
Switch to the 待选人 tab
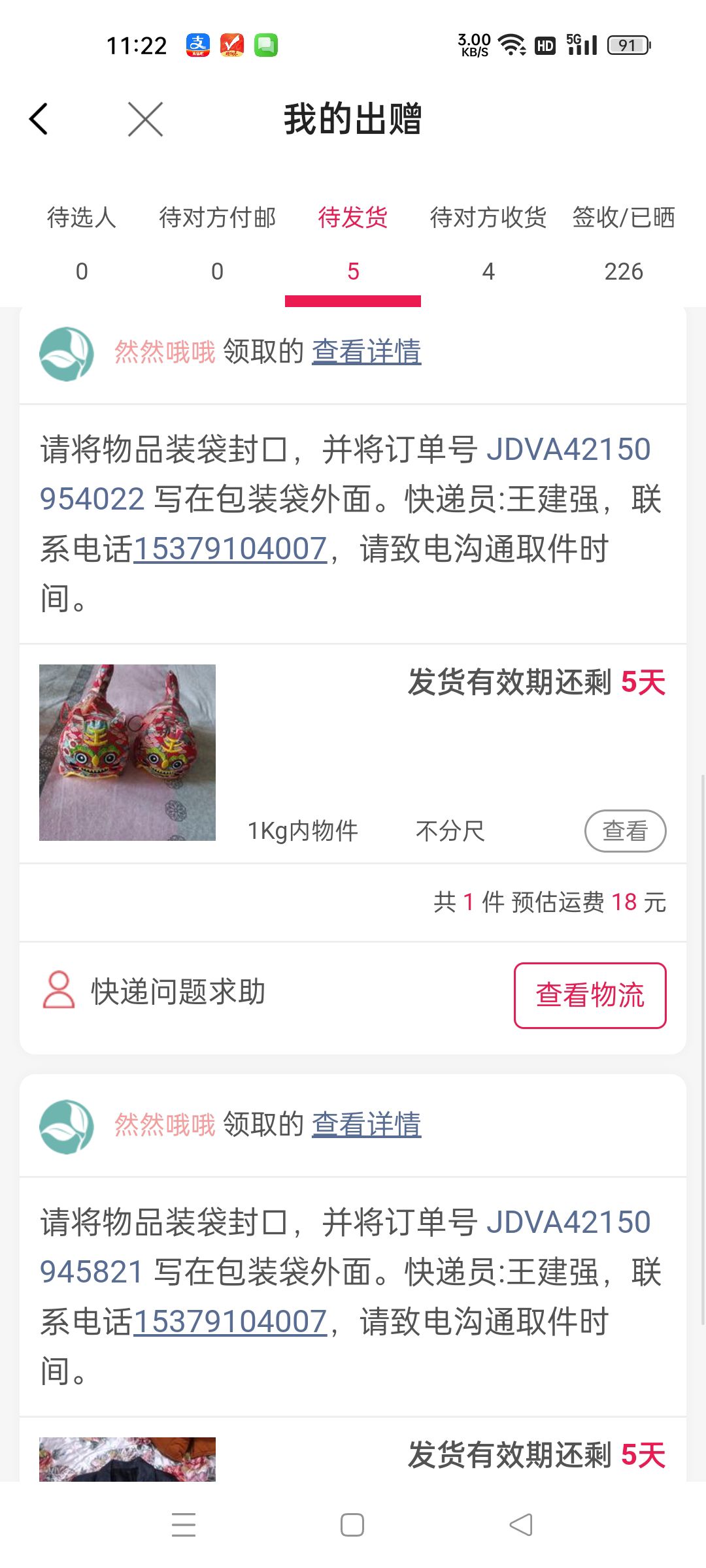pos(82,242)
